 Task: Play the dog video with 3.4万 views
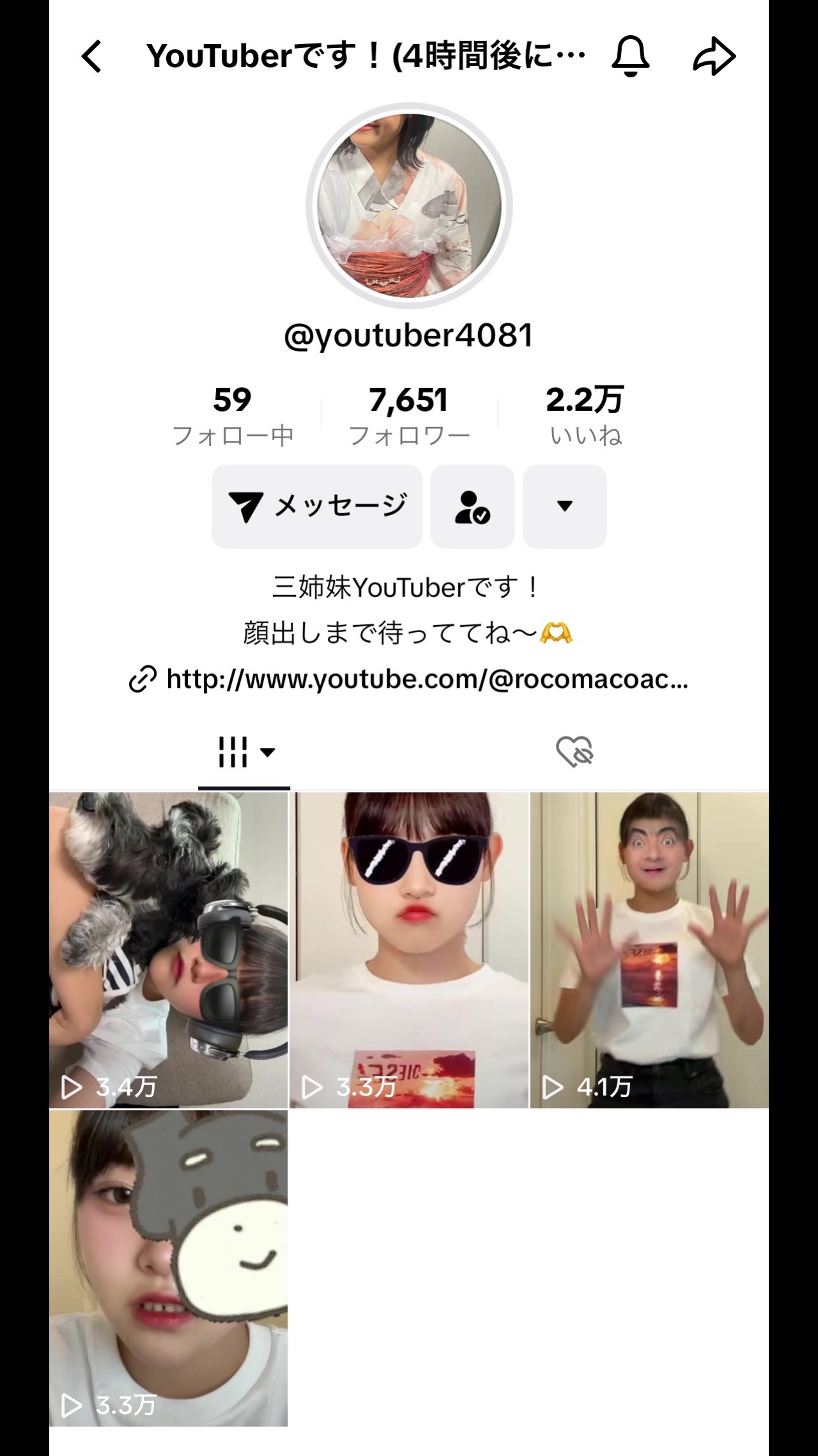tap(169, 950)
